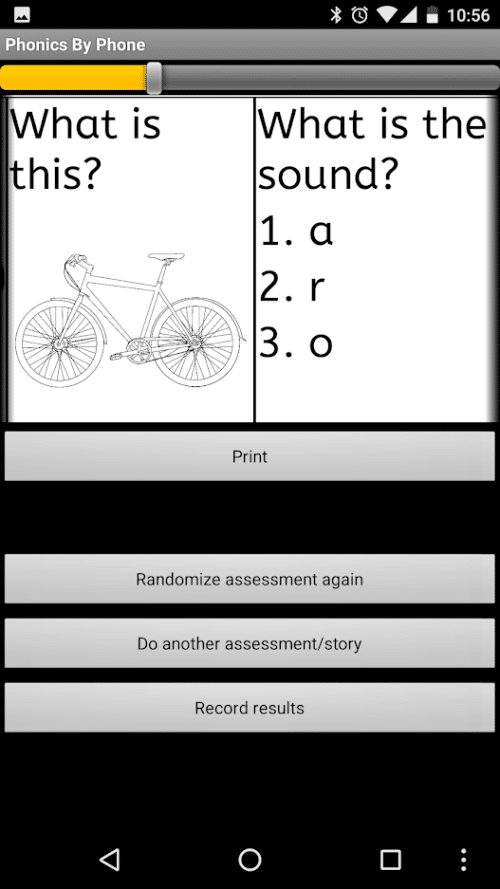Go back with the navigation bar
Screen dimensions: 500x889
click(109, 859)
